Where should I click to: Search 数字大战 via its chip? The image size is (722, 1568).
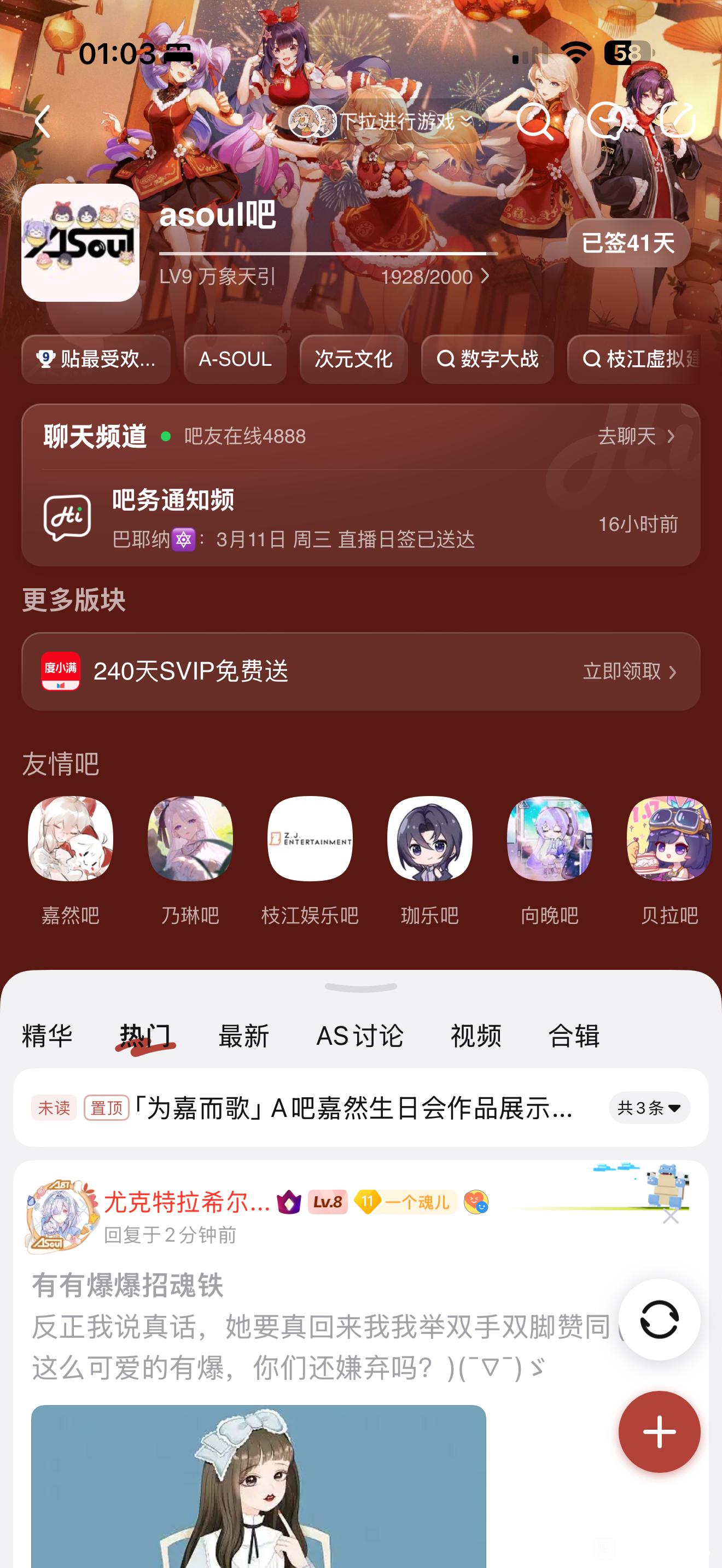(x=487, y=359)
